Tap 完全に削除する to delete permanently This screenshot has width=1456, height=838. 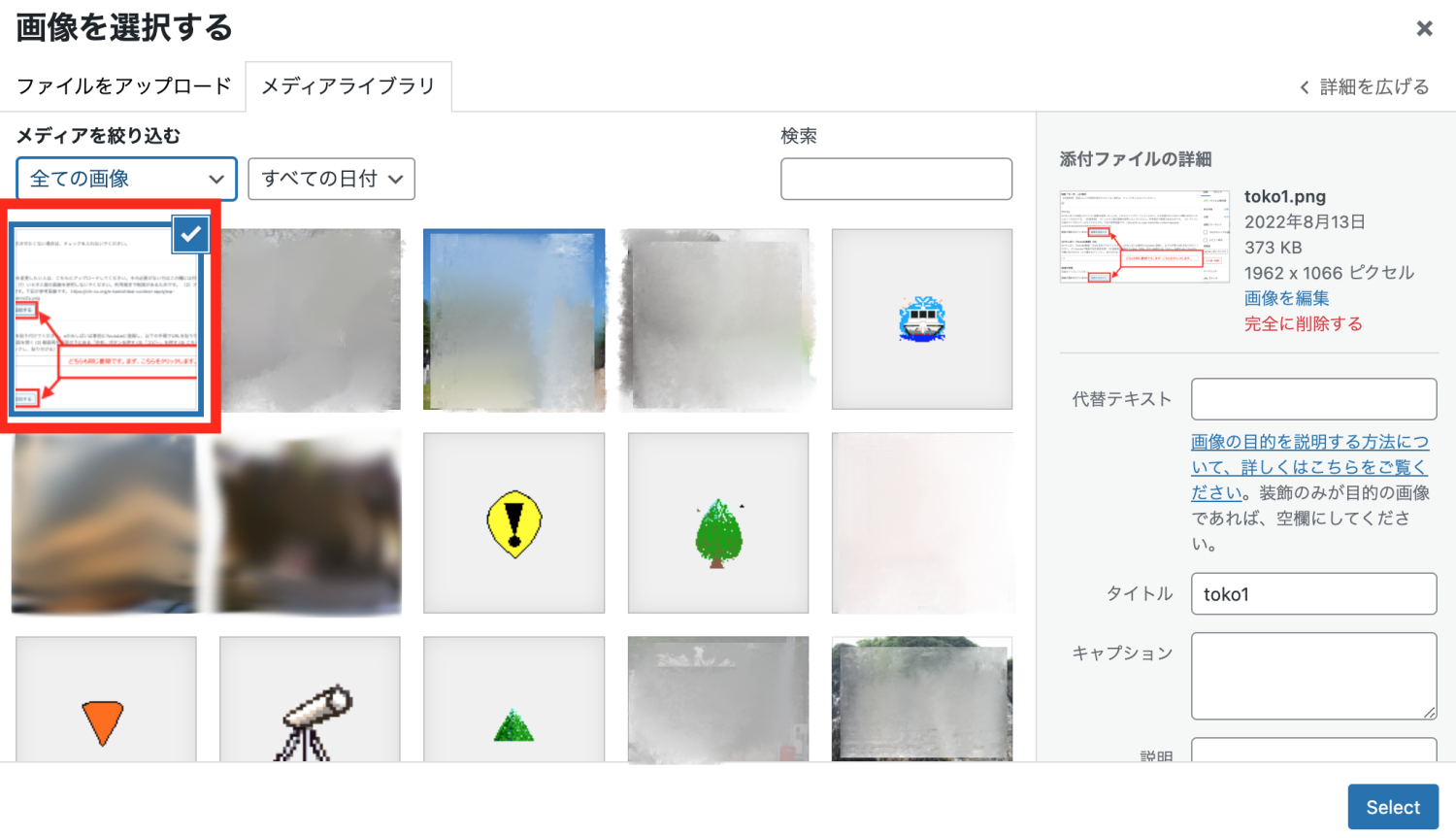coord(1303,323)
